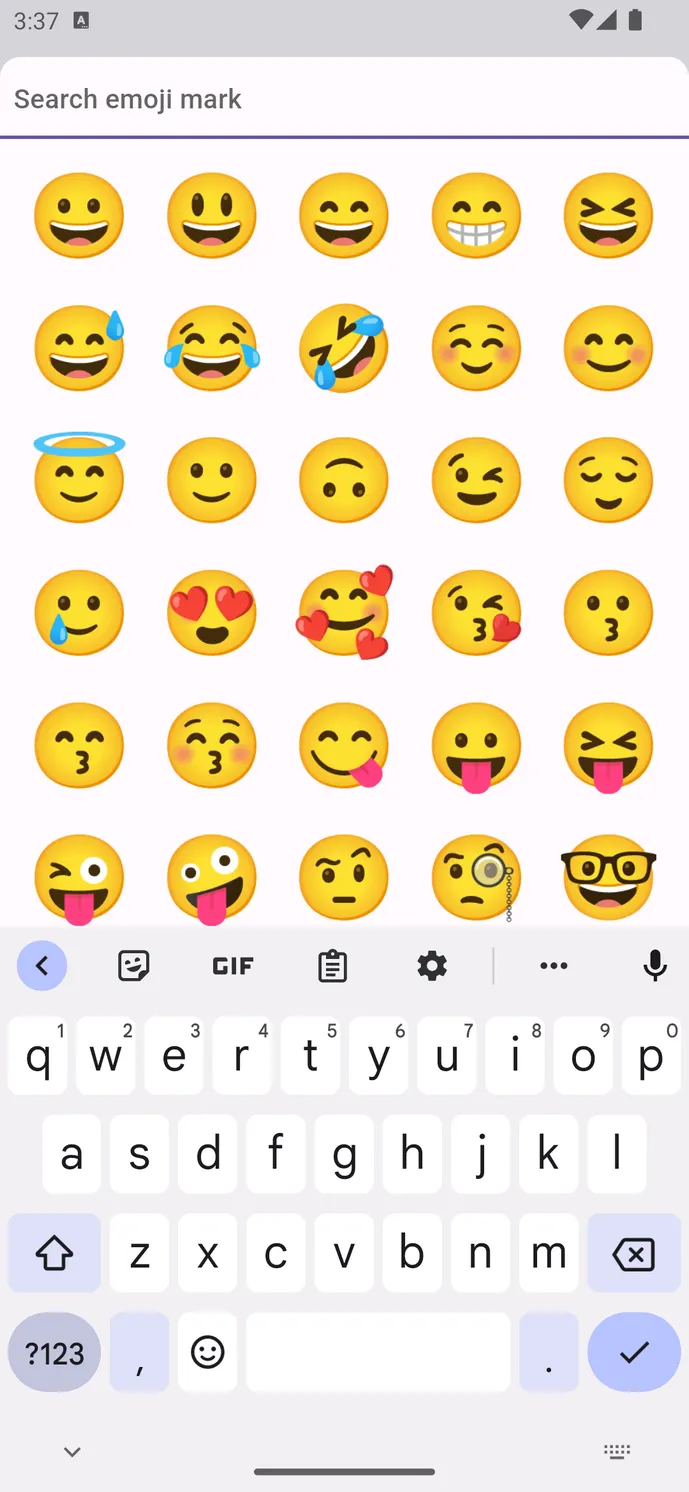Select the upside-down face emoji

click(343, 481)
